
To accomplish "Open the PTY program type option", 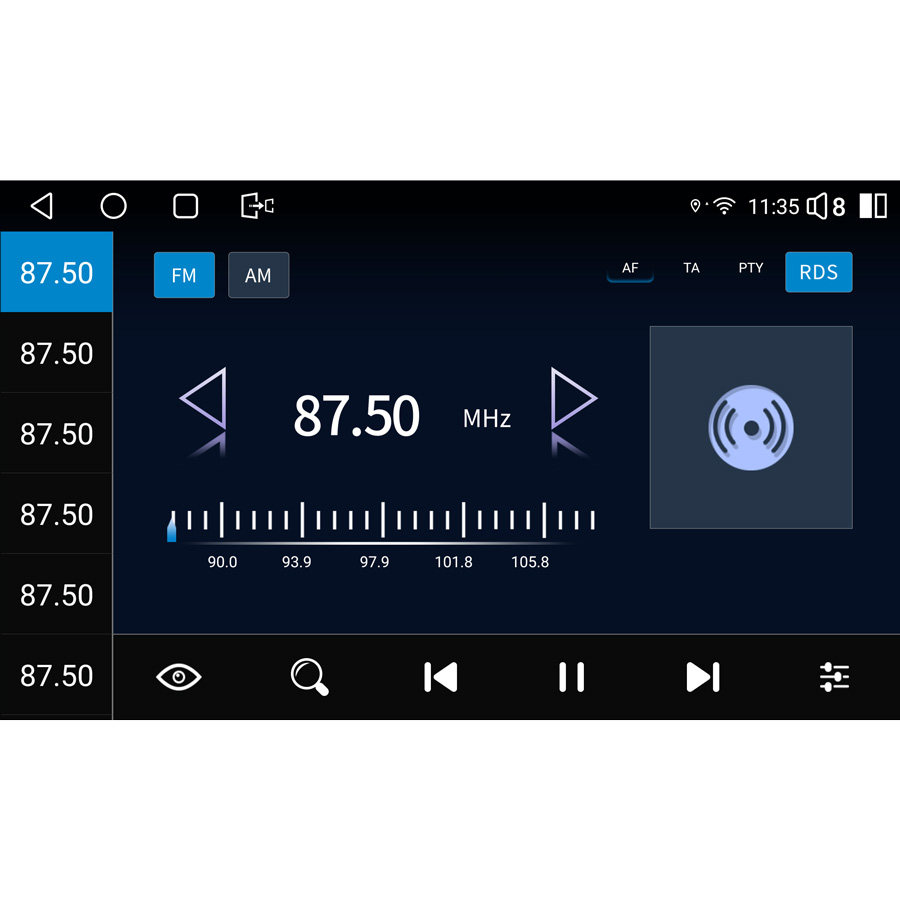I will [751, 268].
